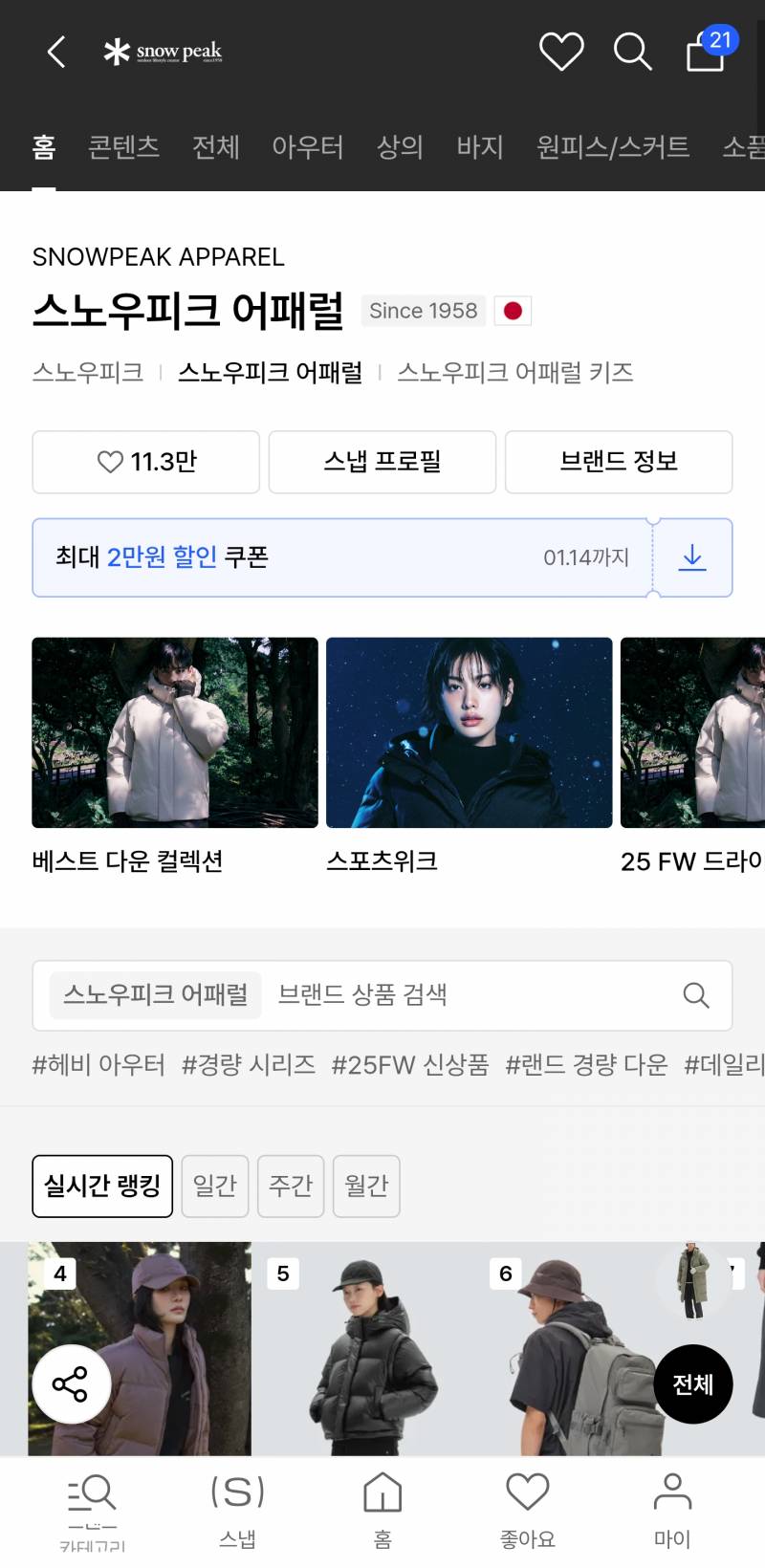Viewport: 765px width, 1568px height.
Task: Switch to the 아우터 category tab
Action: pyautogui.click(x=308, y=148)
